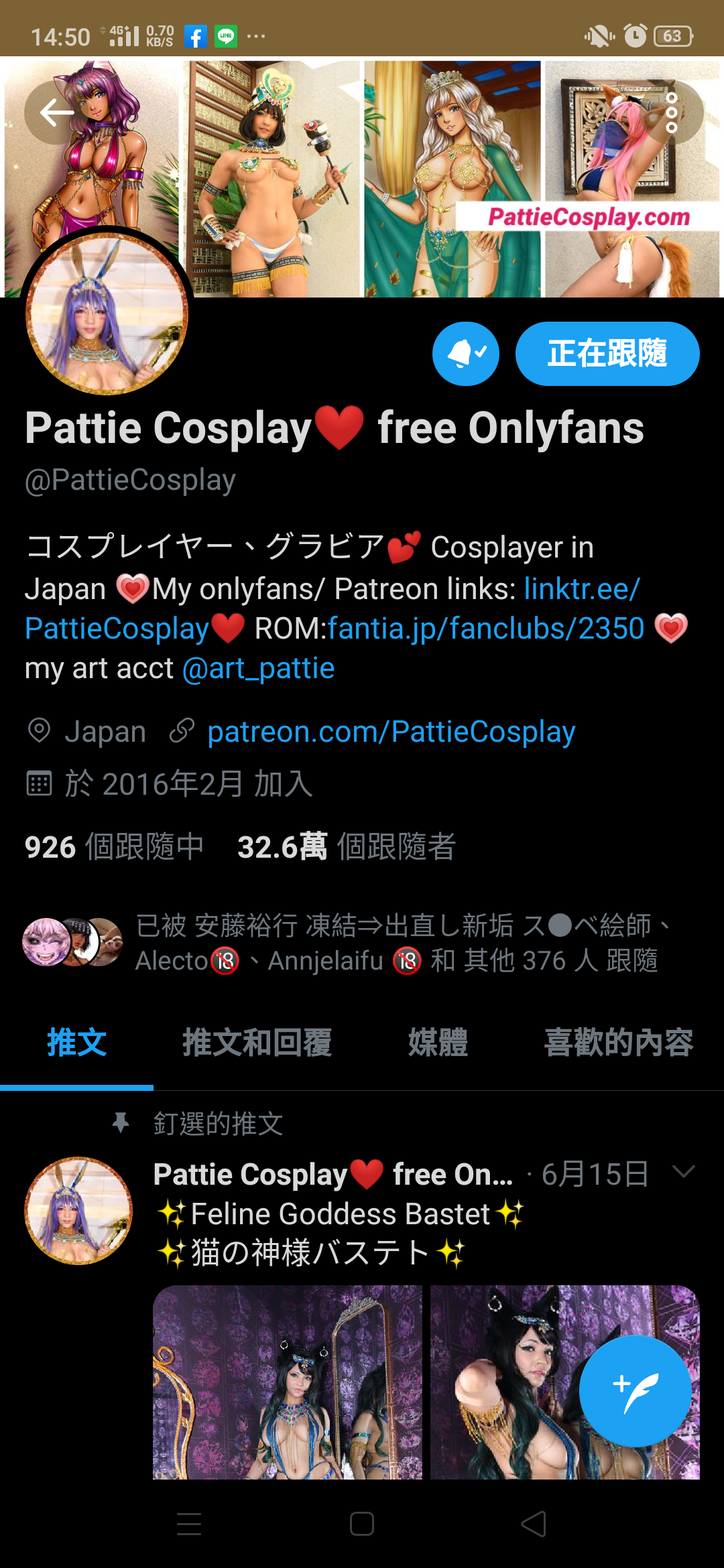Open the fantia.jp/fanclubs/2350 link
Viewport: 724px width, 1568px height.
[486, 629]
